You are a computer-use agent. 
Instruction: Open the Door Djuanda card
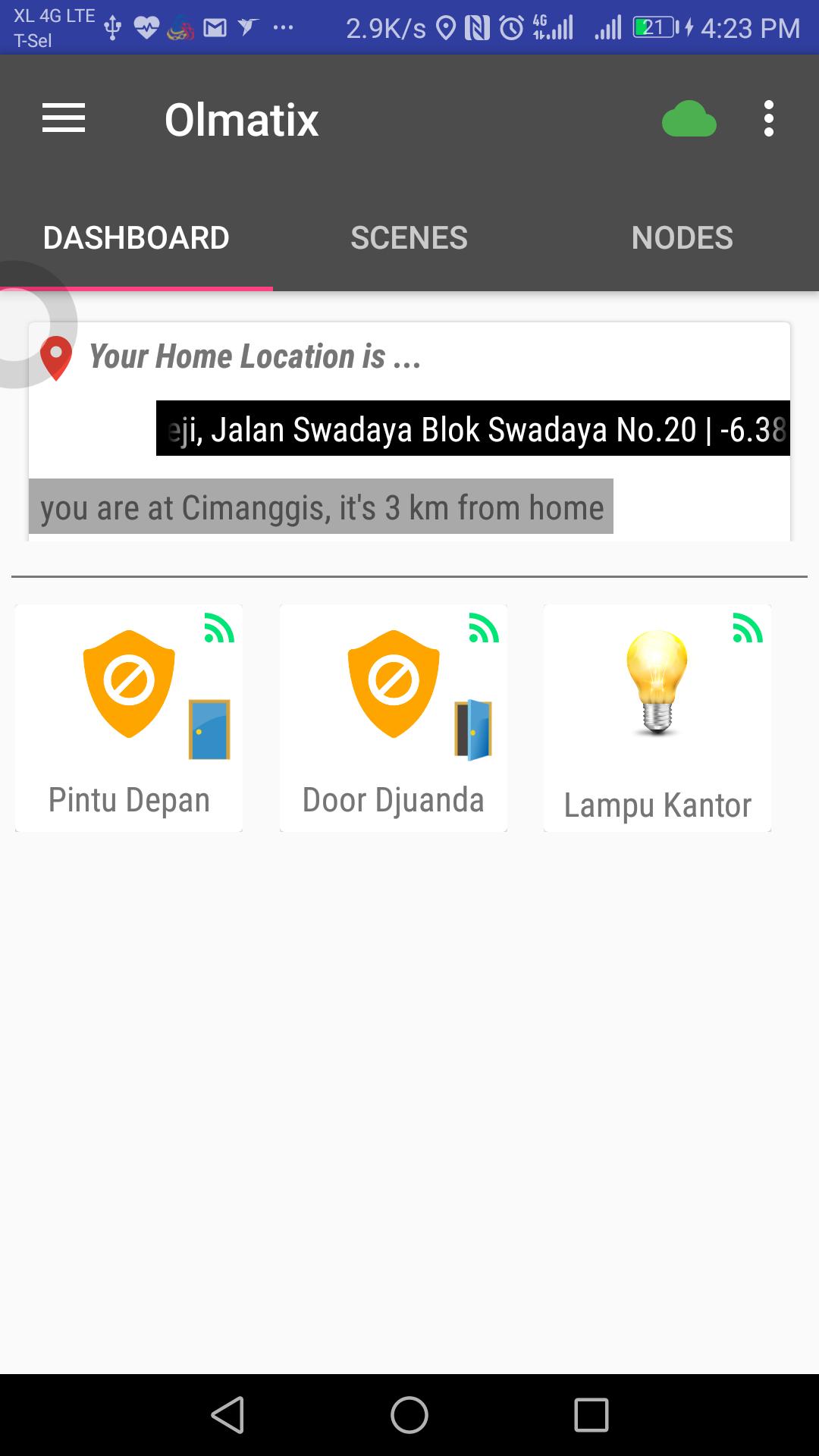click(x=393, y=717)
